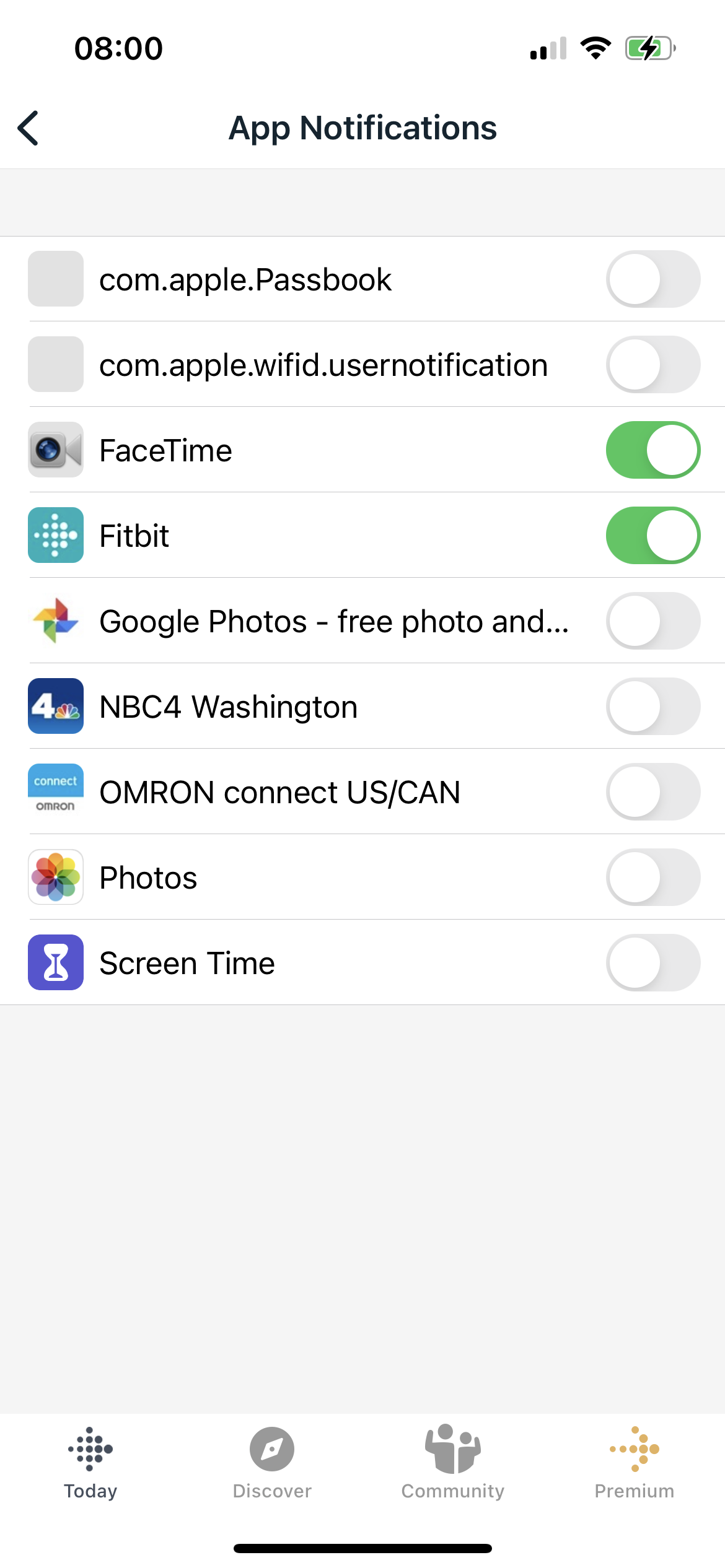The image size is (725, 1568).
Task: Switch to the Today tab
Action: 90,1463
